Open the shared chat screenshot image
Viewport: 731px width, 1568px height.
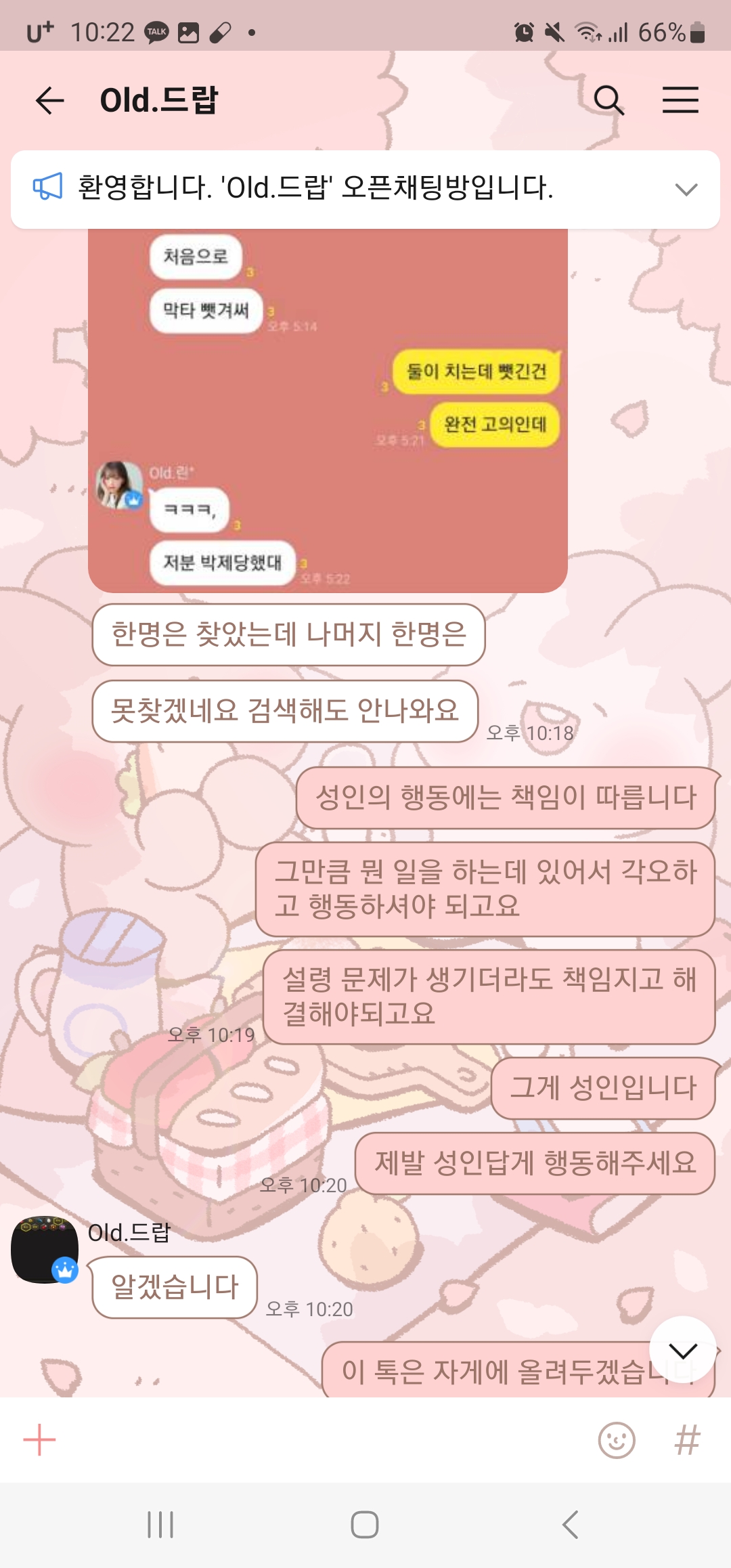pos(328,410)
